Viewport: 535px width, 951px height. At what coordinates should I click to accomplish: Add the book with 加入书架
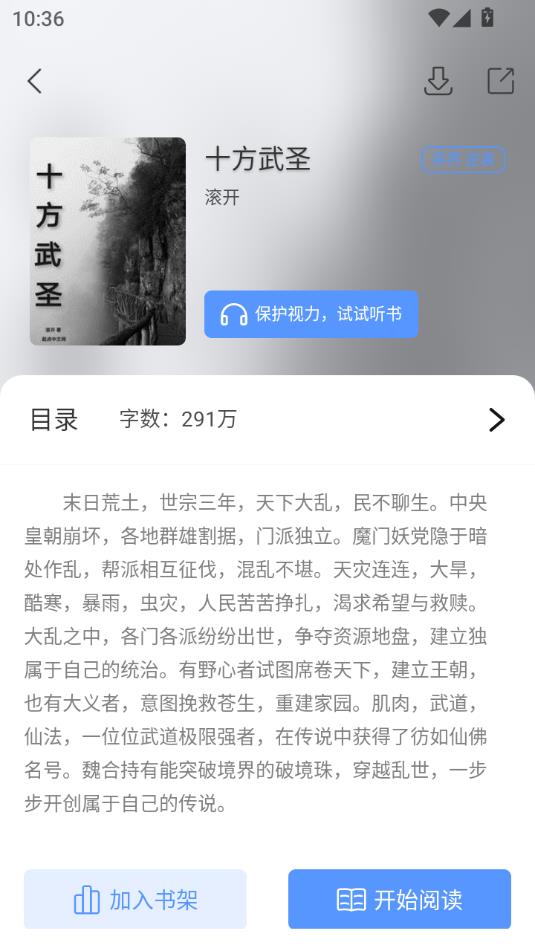point(135,899)
